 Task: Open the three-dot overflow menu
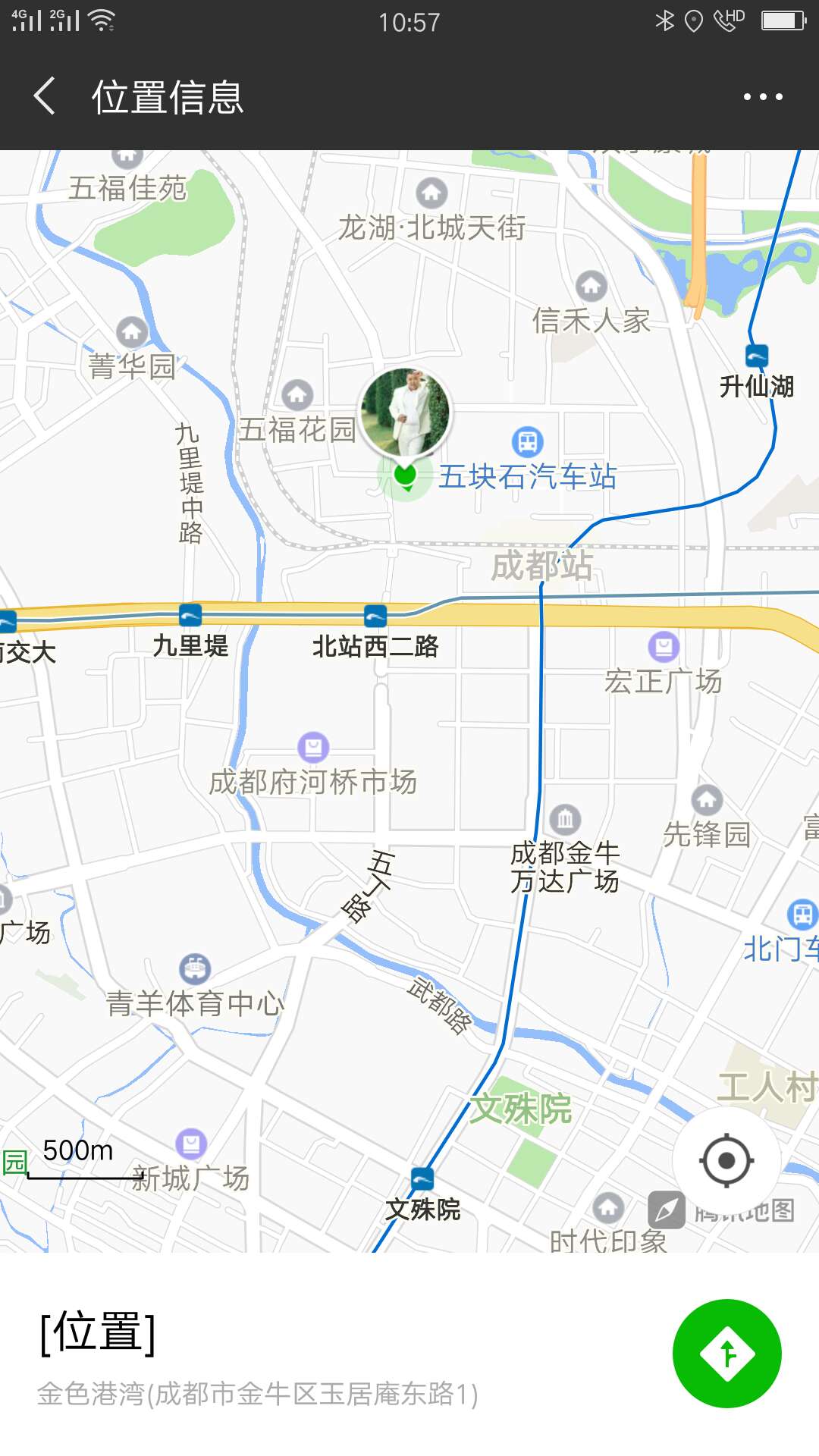pyautogui.click(x=762, y=96)
